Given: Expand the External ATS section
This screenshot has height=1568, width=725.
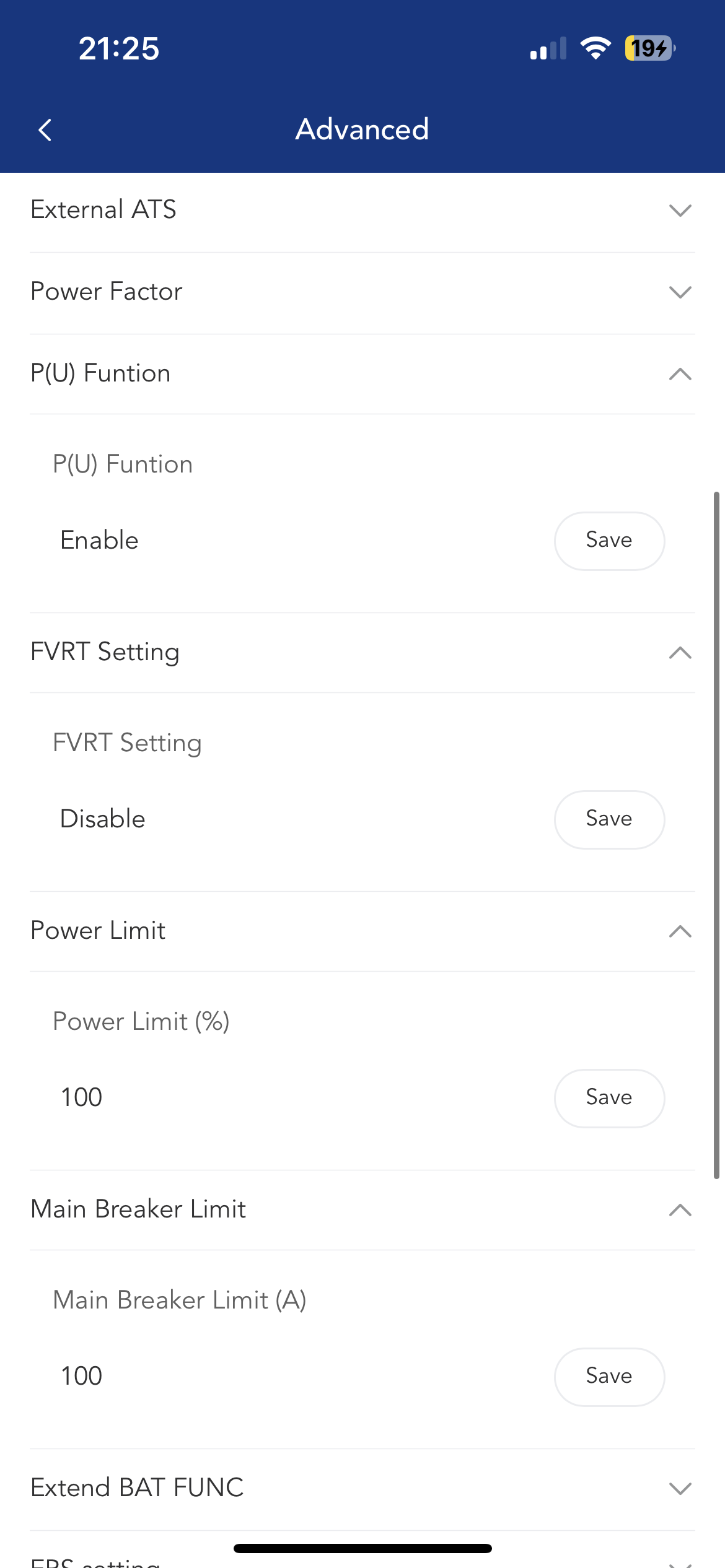Looking at the screenshot, I should (362, 211).
